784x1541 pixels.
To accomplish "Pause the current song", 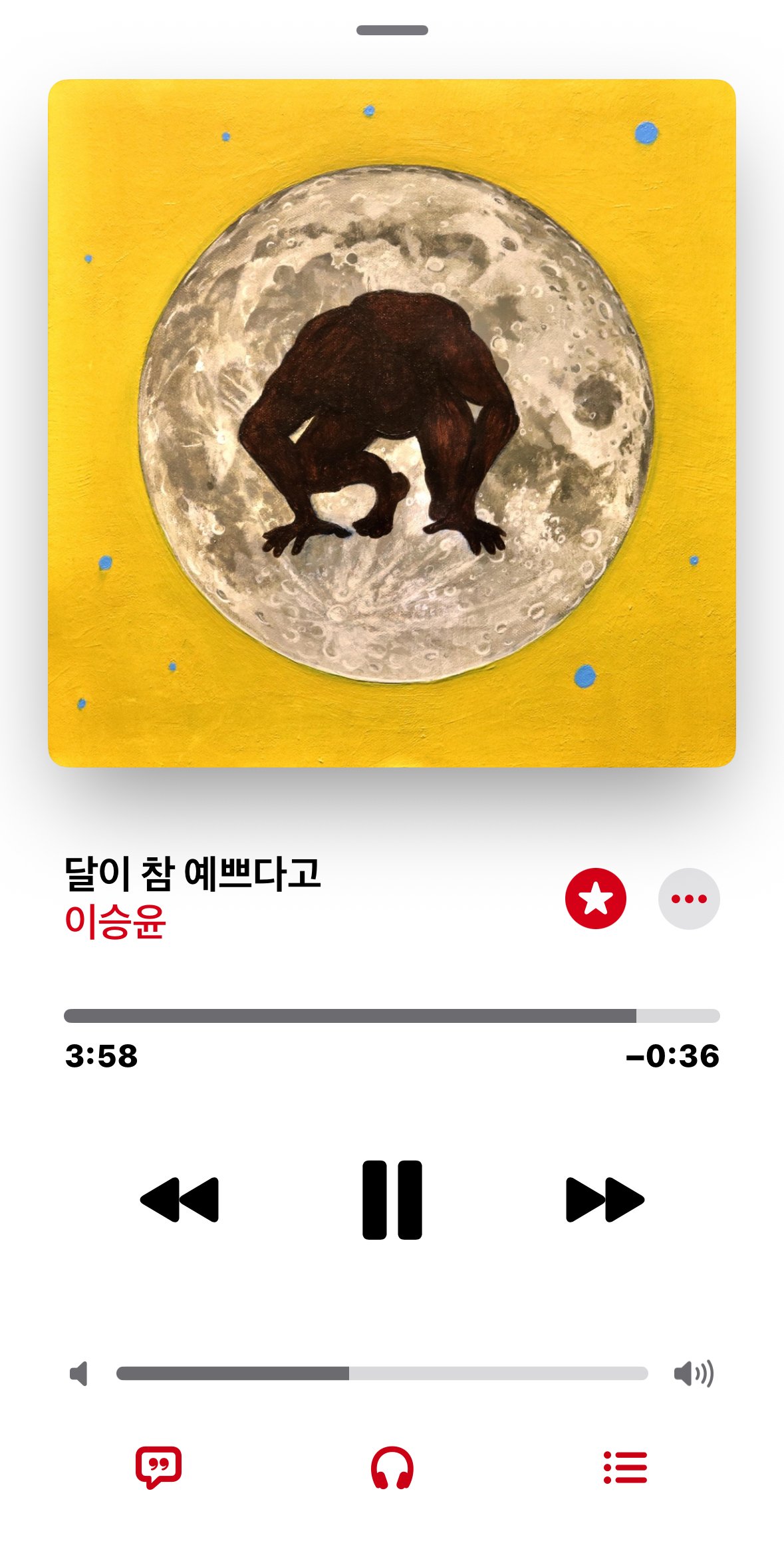I will point(392,1200).
